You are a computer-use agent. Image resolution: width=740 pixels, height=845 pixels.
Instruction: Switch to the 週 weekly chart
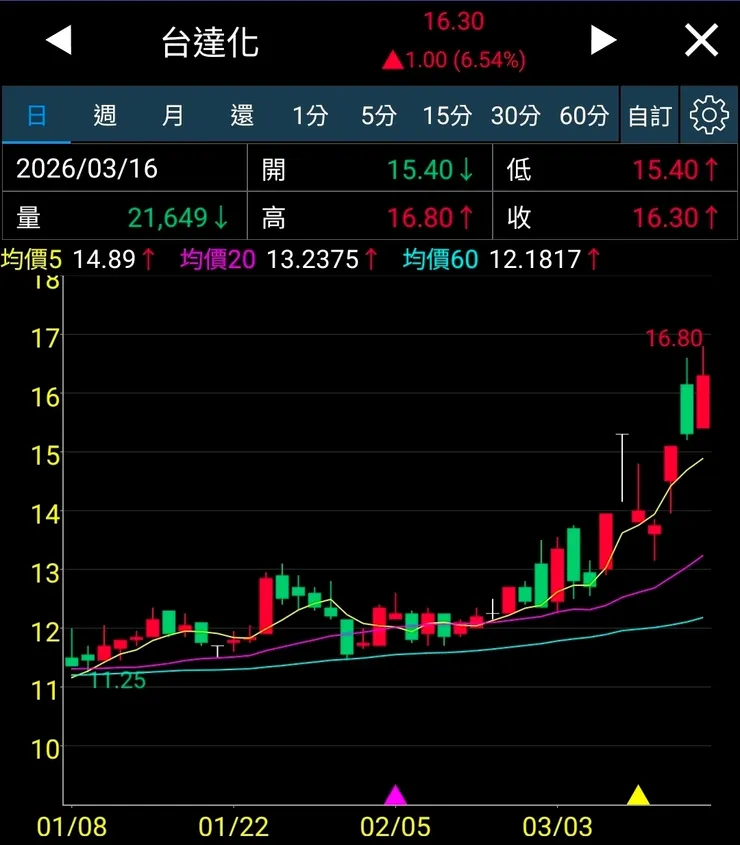[x=105, y=116]
